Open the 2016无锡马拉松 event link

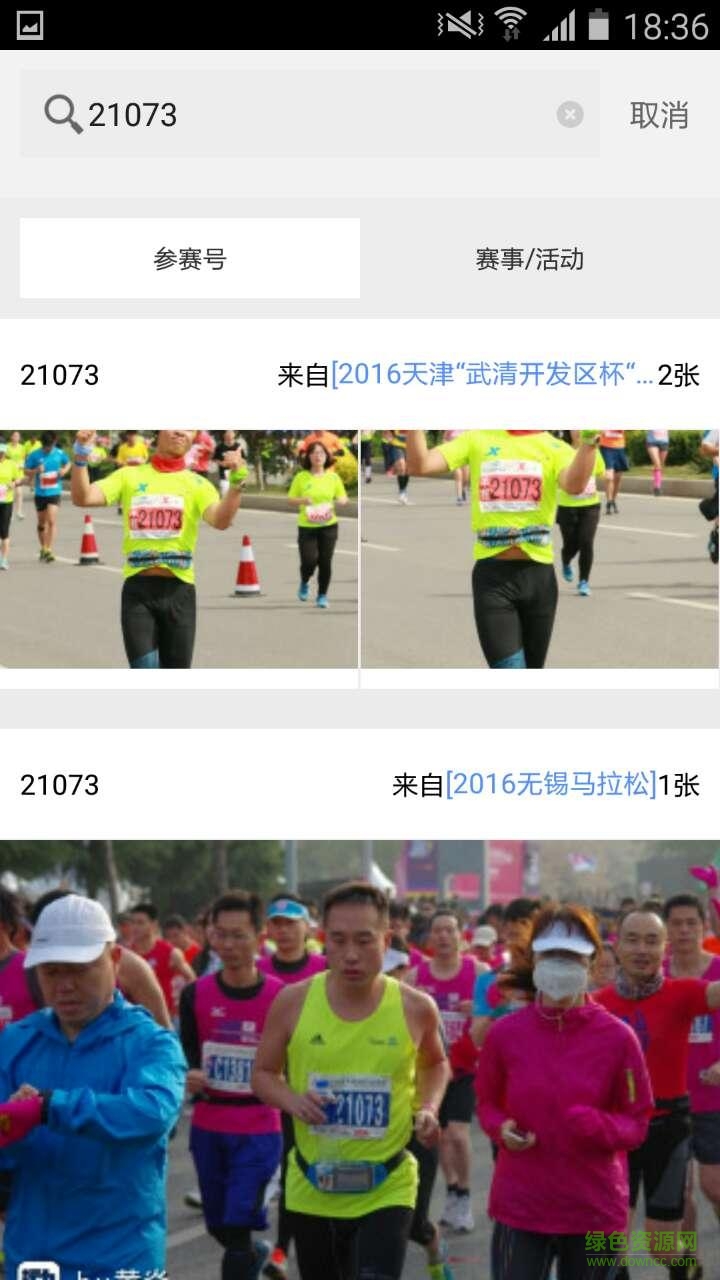(x=551, y=785)
